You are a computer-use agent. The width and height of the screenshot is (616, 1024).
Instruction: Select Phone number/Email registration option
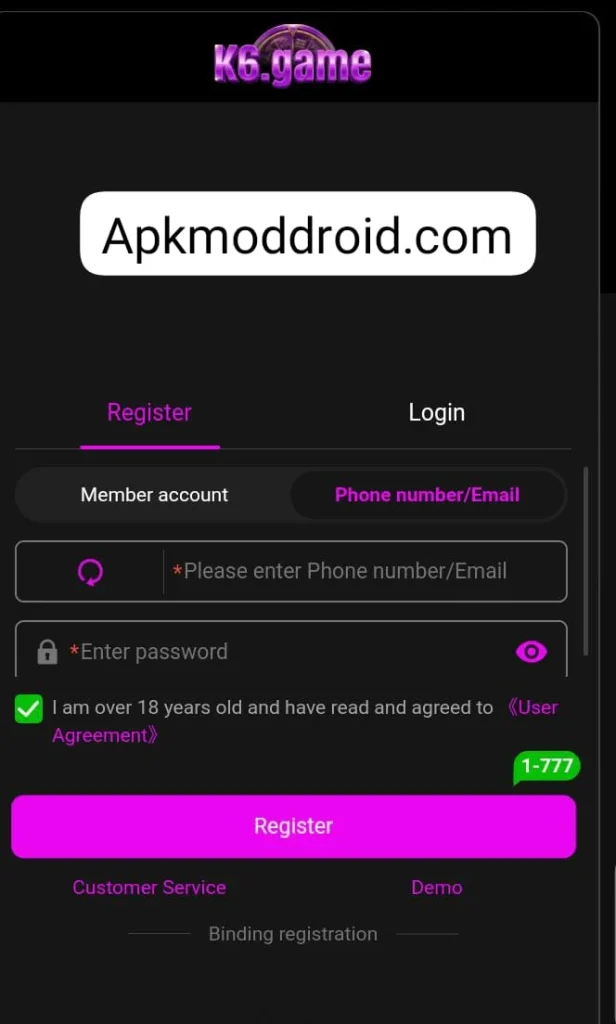(x=427, y=495)
